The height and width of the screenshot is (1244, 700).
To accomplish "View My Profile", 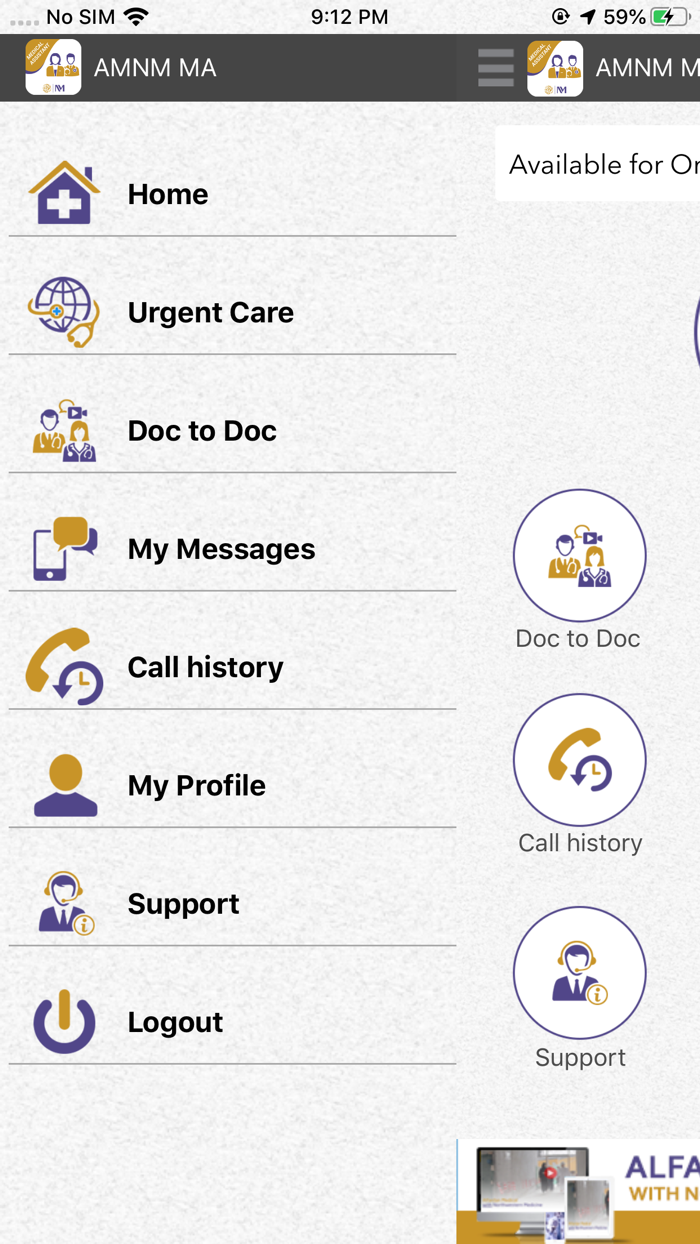I will (232, 784).
